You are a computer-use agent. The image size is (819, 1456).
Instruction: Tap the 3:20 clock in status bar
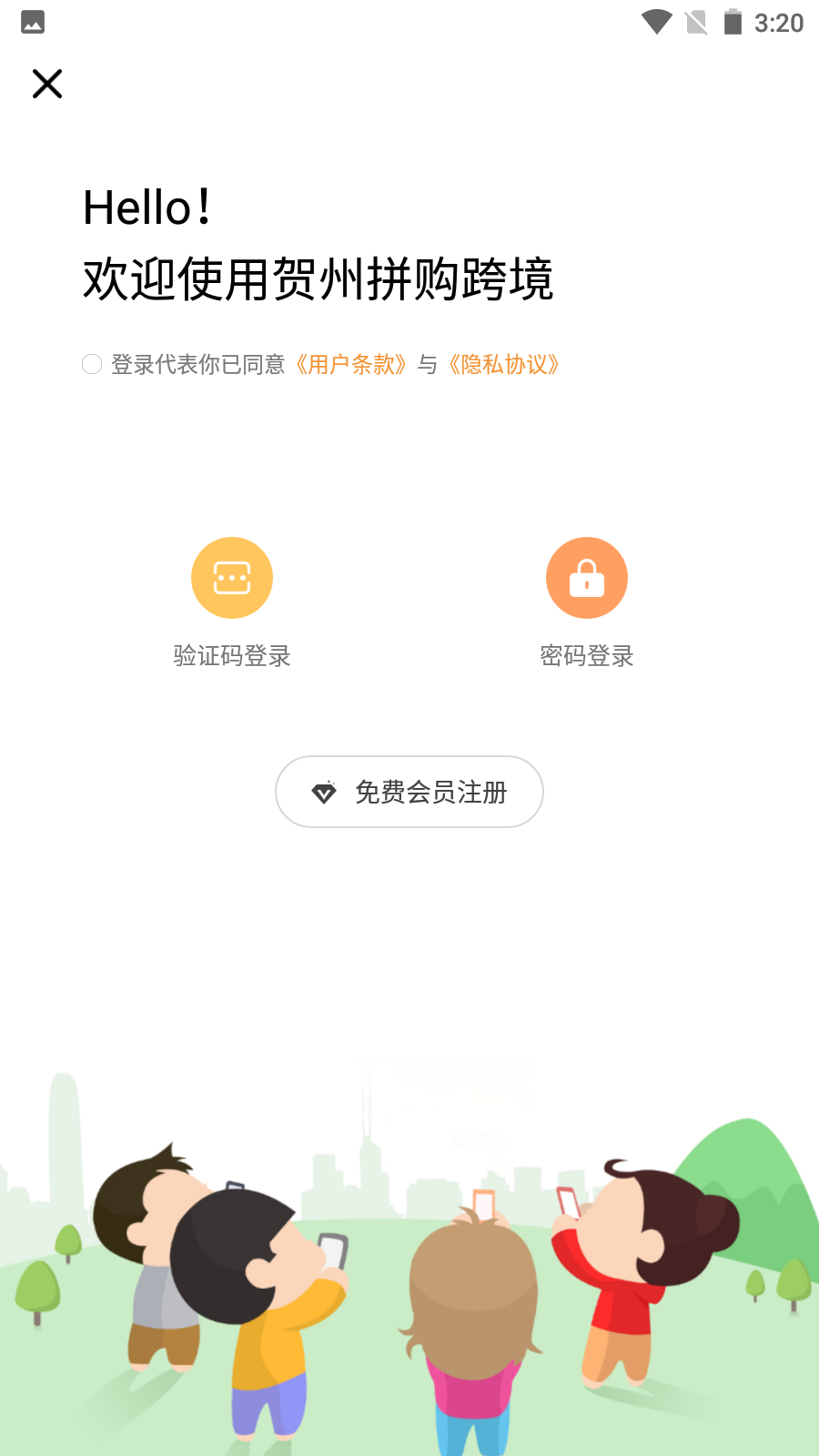coord(781,22)
